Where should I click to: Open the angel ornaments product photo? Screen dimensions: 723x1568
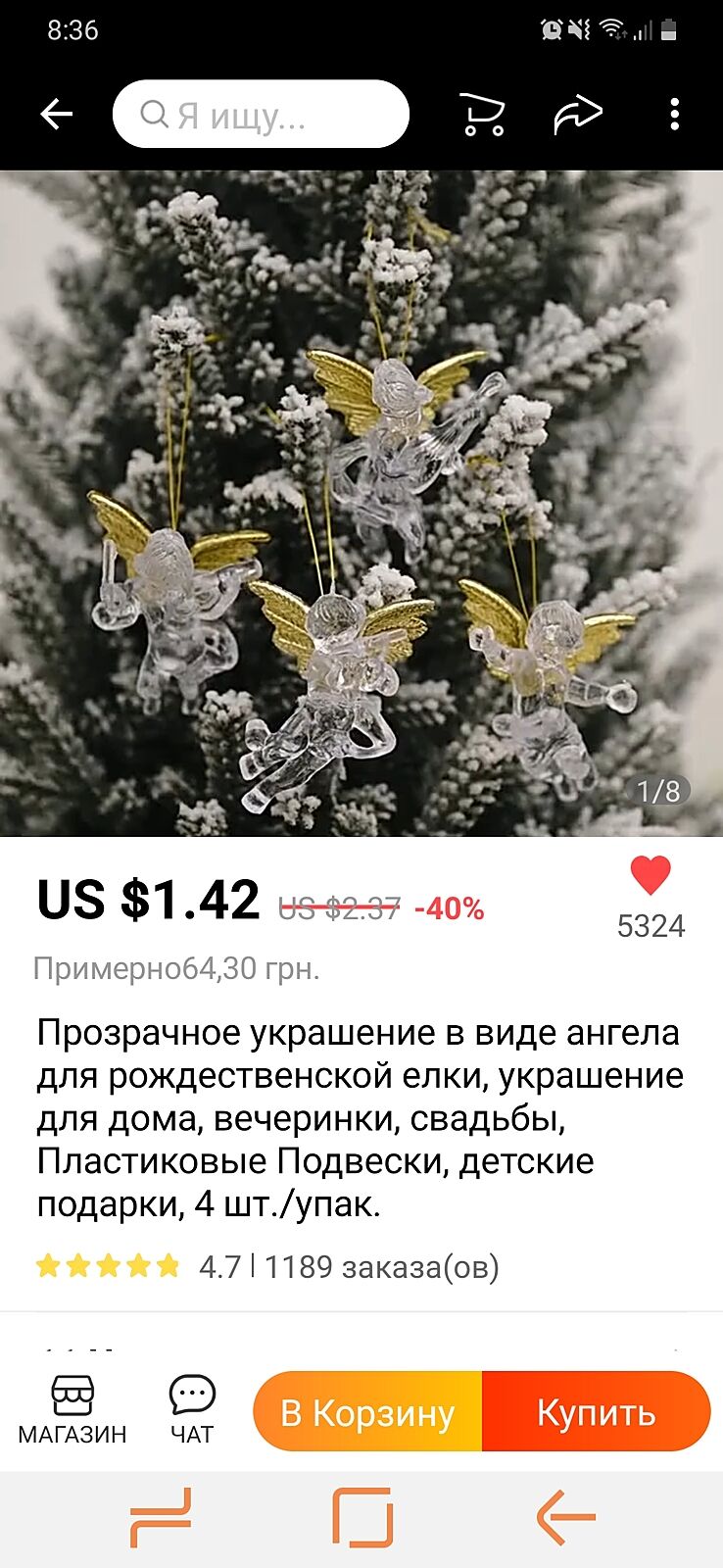click(361, 504)
